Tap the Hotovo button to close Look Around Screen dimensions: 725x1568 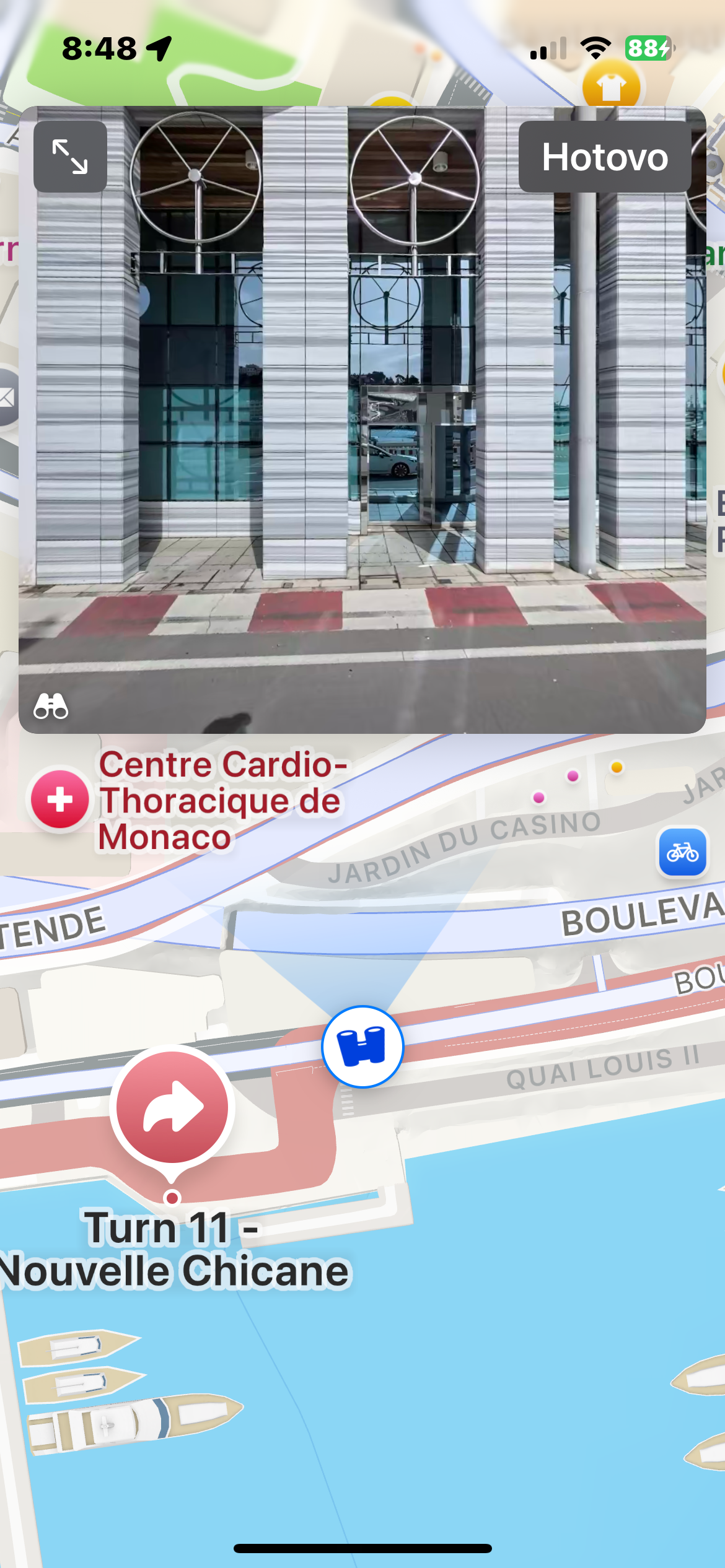(604, 157)
